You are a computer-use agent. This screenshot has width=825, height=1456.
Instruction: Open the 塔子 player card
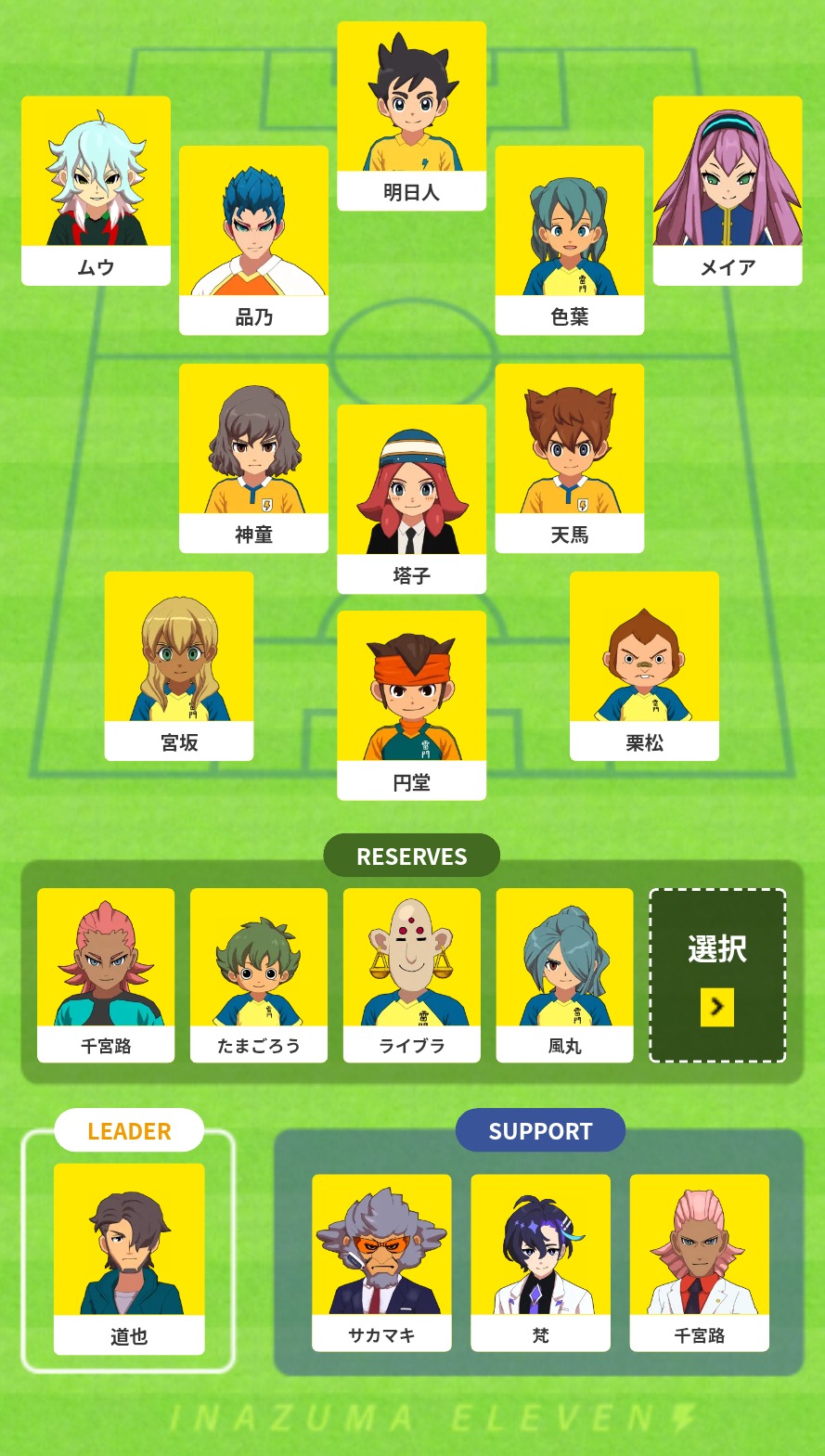411,499
